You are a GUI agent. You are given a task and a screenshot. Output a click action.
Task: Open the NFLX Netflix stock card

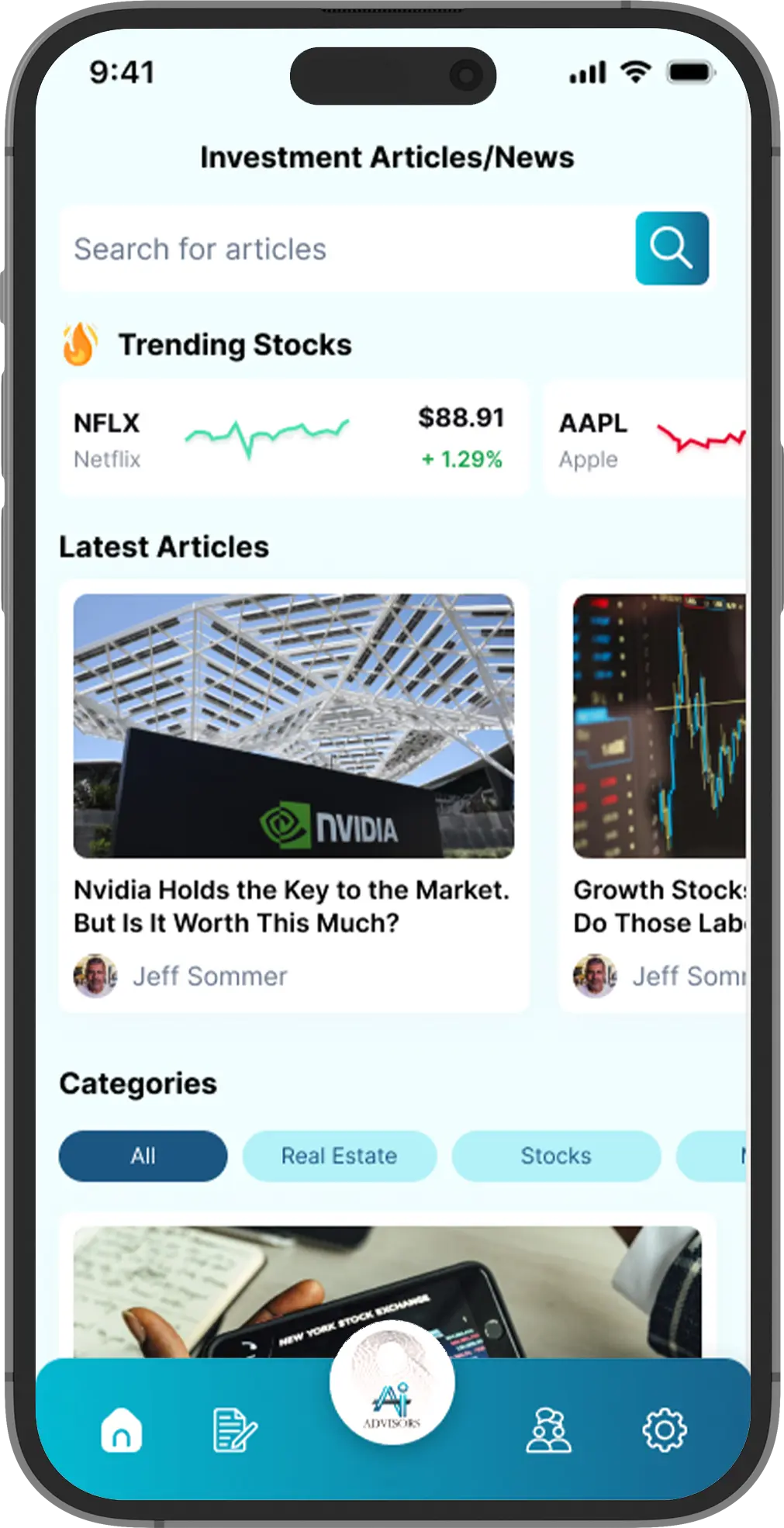[293, 439]
